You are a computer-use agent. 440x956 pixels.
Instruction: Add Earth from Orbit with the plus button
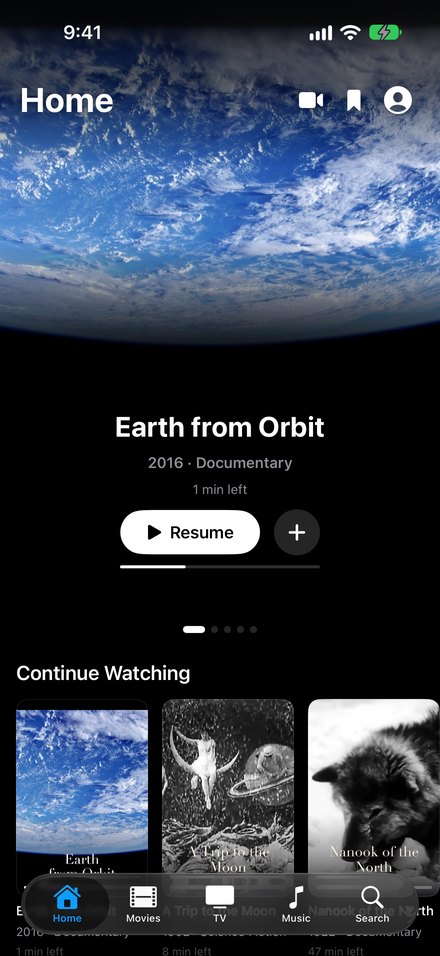point(297,532)
